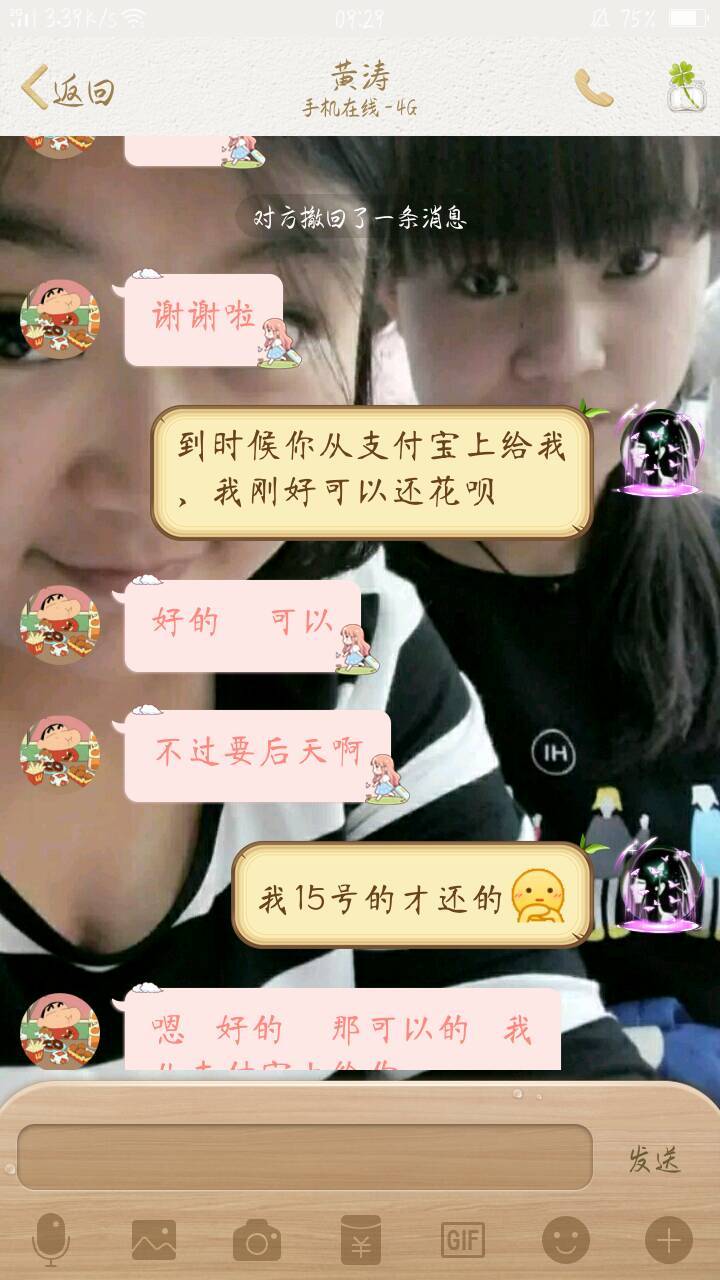This screenshot has width=720, height=1280.
Task: Open the photo gallery picker
Action: point(154,1240)
